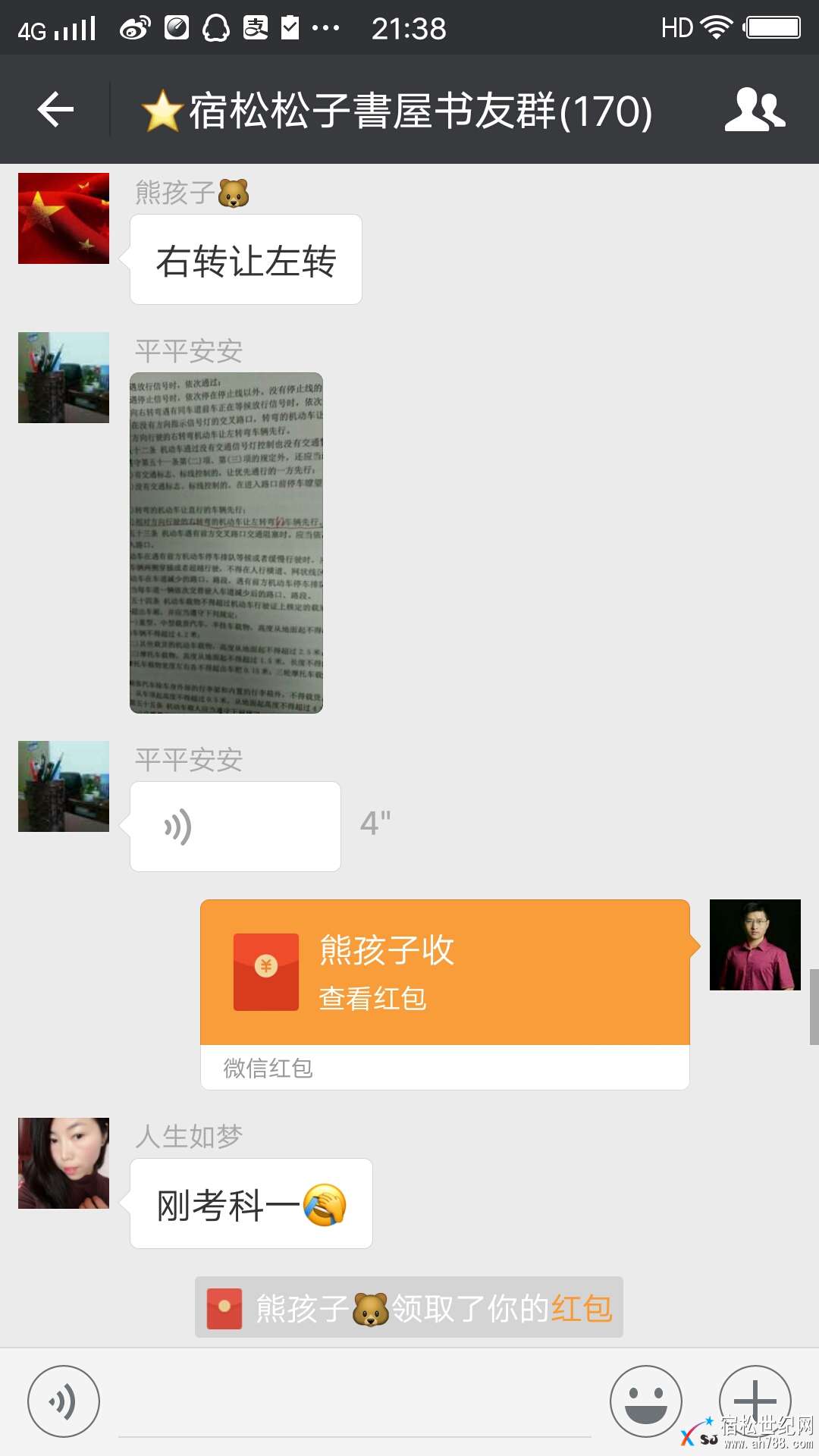Open my own avatar beside red packet
The image size is (819, 1456).
tap(755, 945)
